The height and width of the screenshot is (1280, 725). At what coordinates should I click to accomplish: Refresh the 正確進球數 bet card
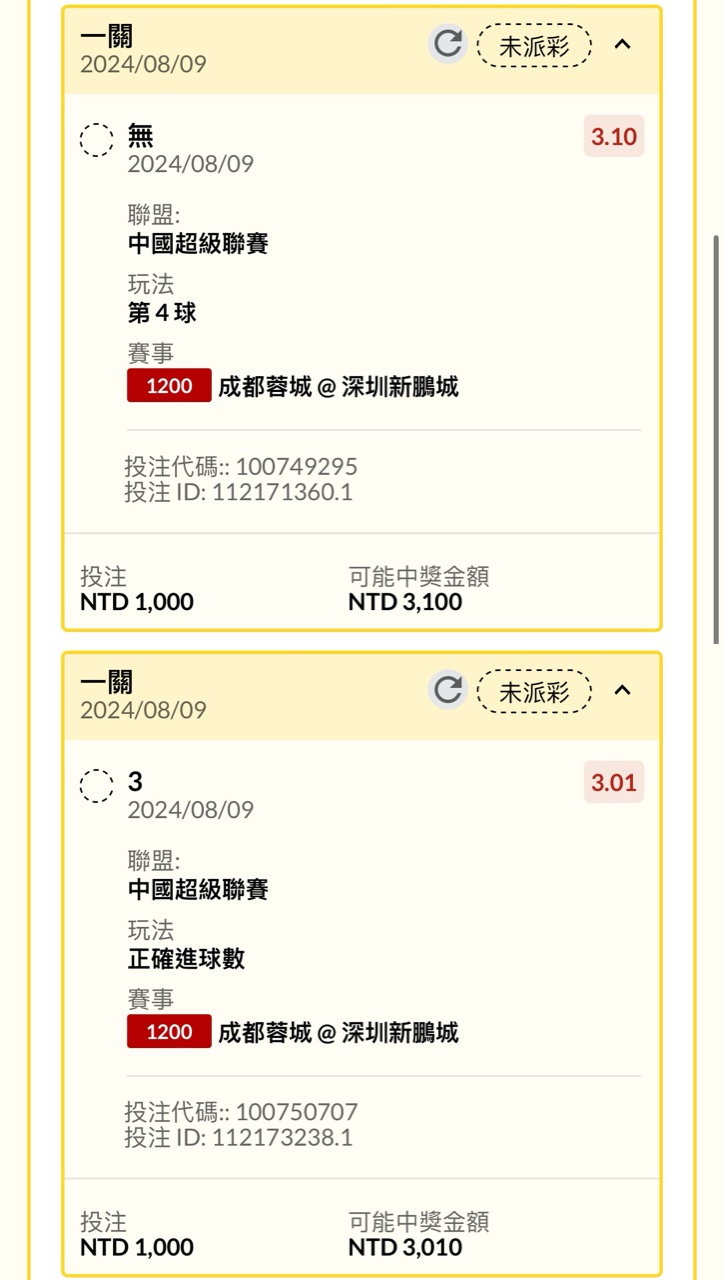[x=448, y=690]
